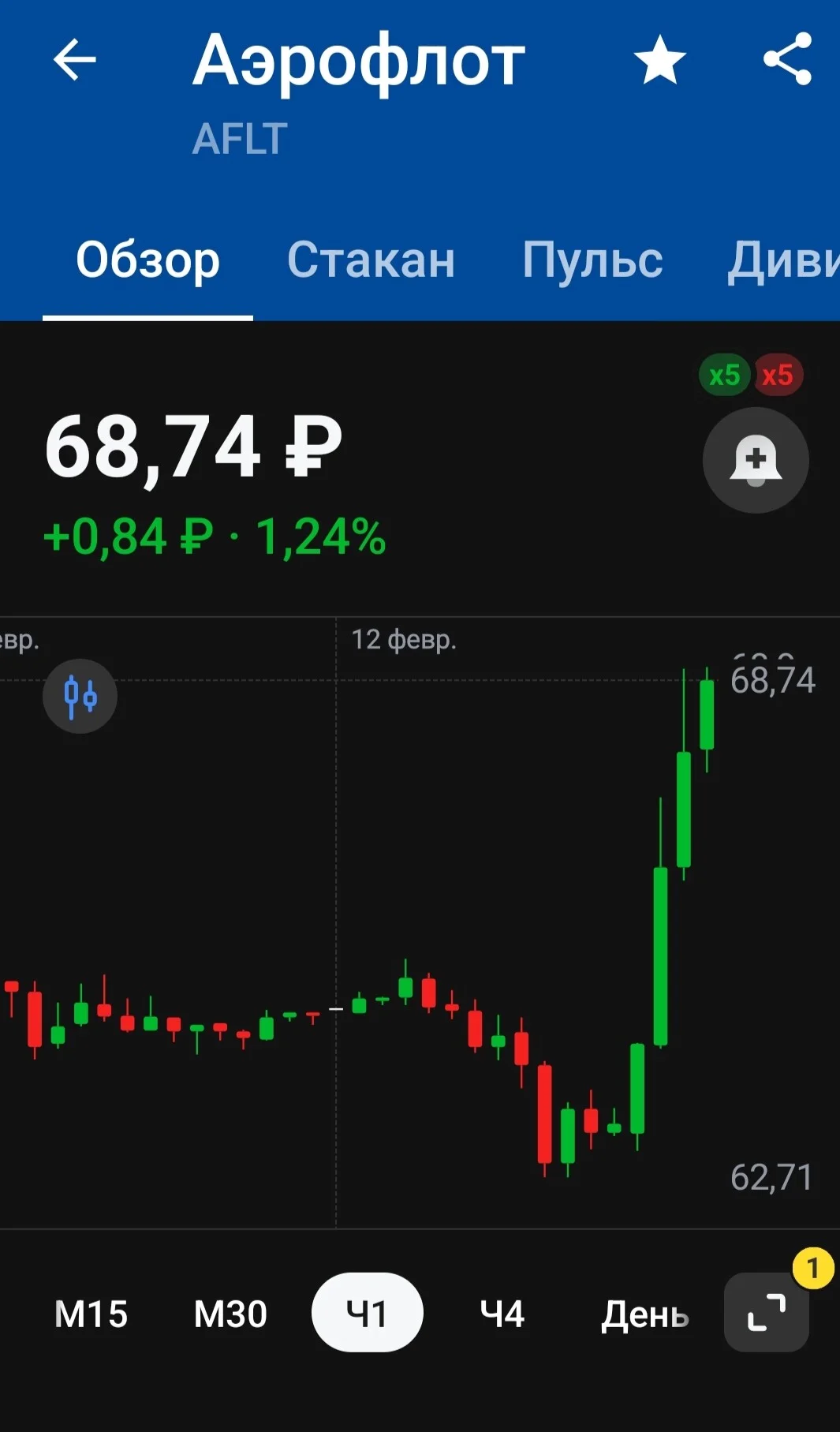Screen dimensions: 840x1432
Task: Share the Аэрофлот stock page
Action: point(787,59)
